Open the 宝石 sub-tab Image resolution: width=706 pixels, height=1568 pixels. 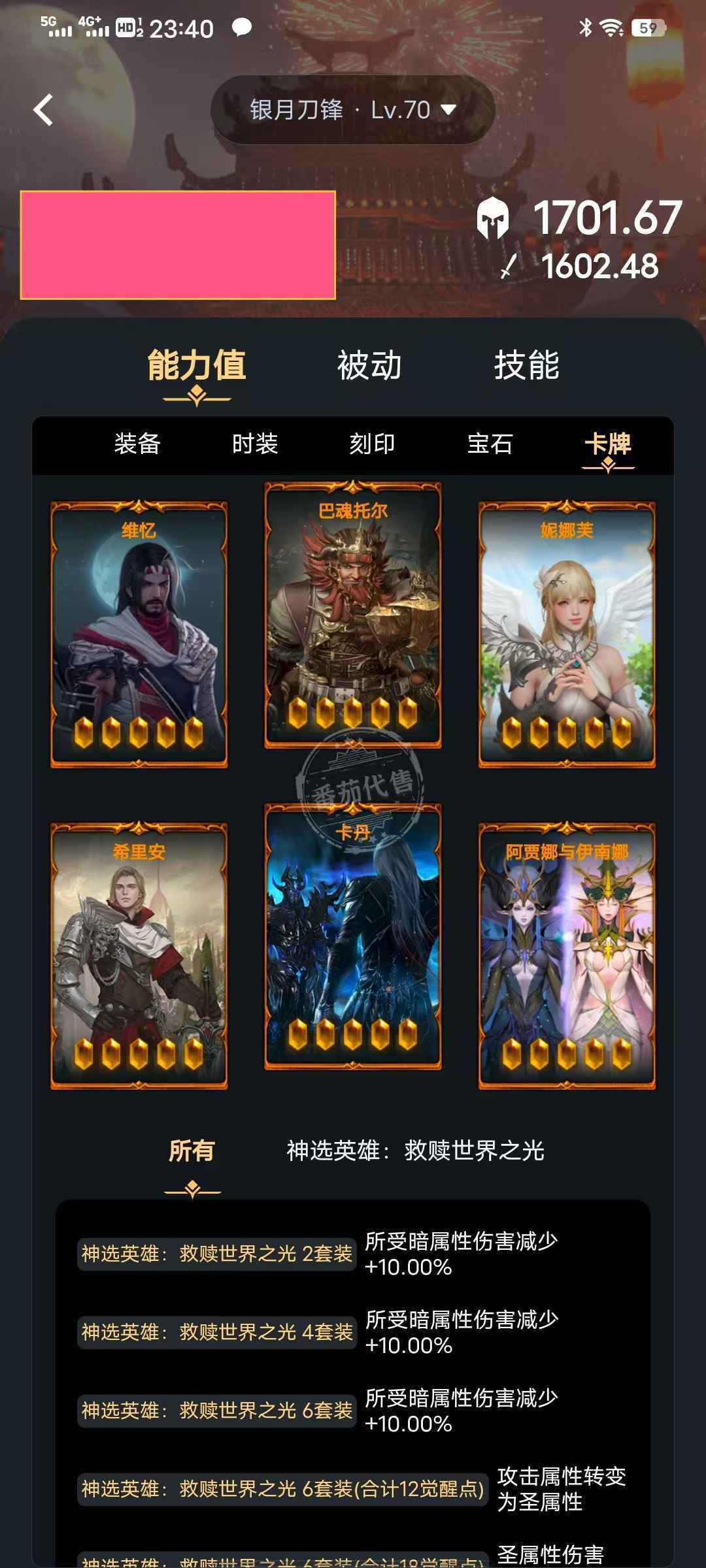490,444
